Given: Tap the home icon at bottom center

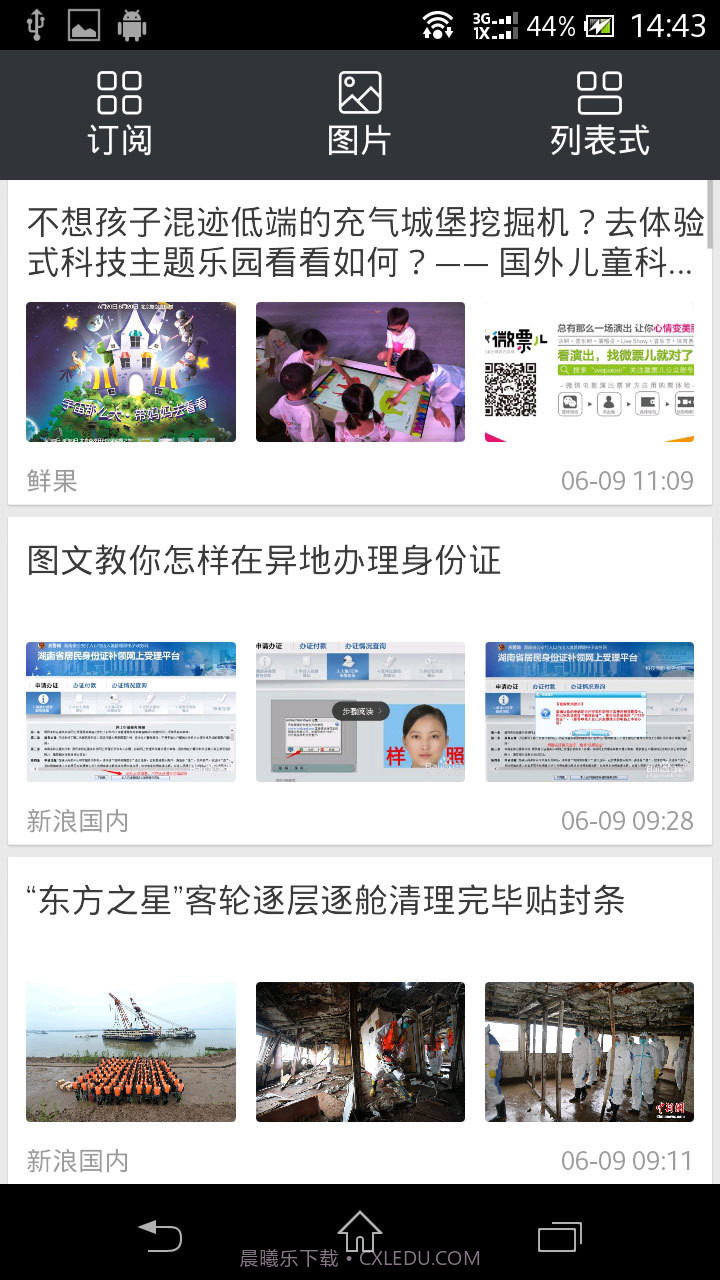Looking at the screenshot, I should (360, 1230).
